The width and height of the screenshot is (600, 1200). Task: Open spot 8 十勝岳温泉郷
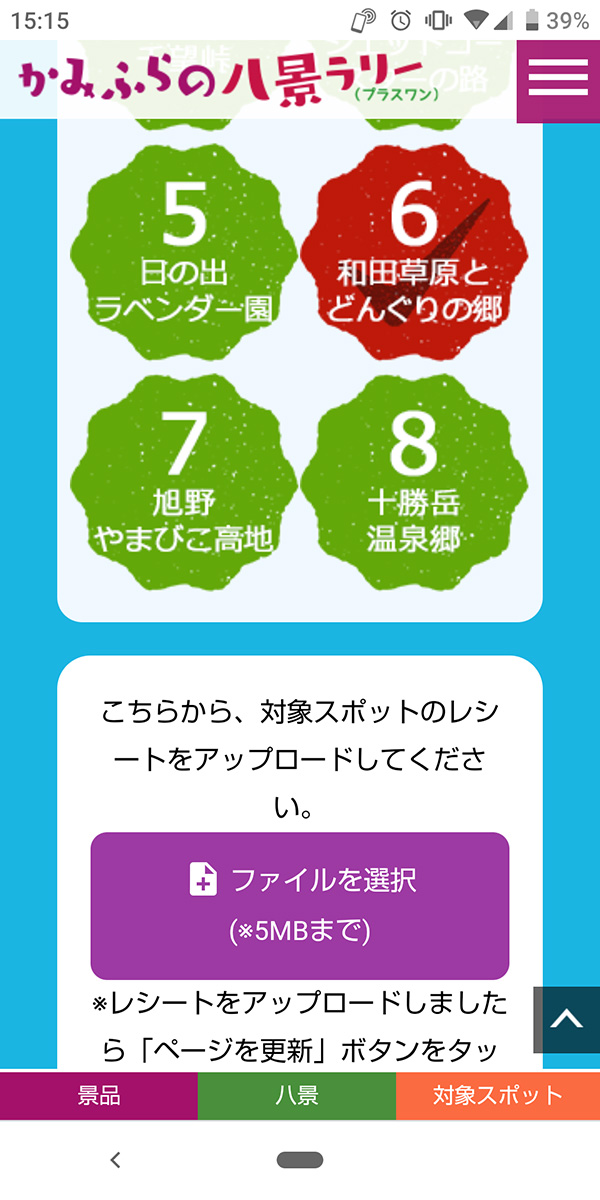pos(414,480)
